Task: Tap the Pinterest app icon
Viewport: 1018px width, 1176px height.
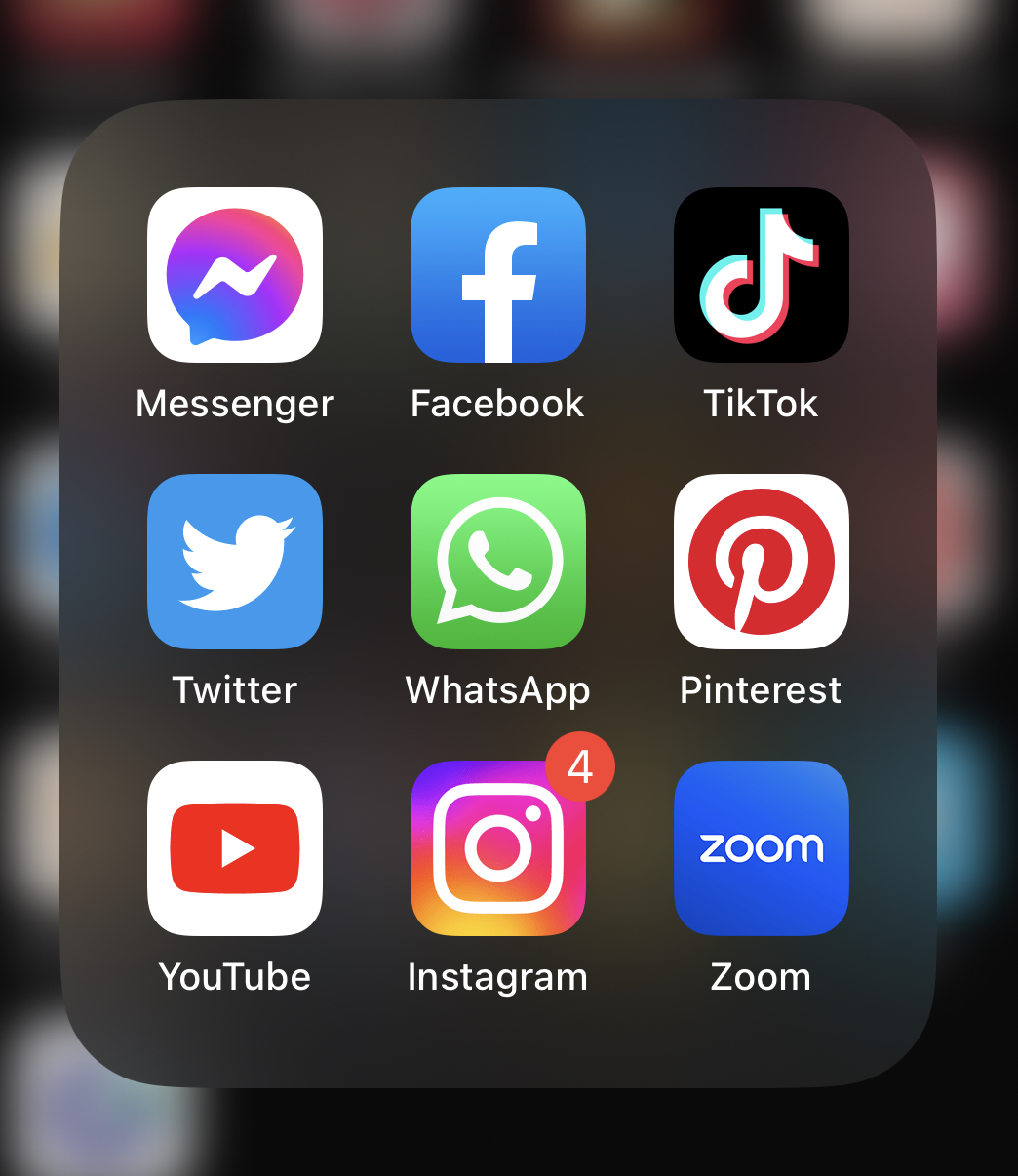Action: point(762,562)
